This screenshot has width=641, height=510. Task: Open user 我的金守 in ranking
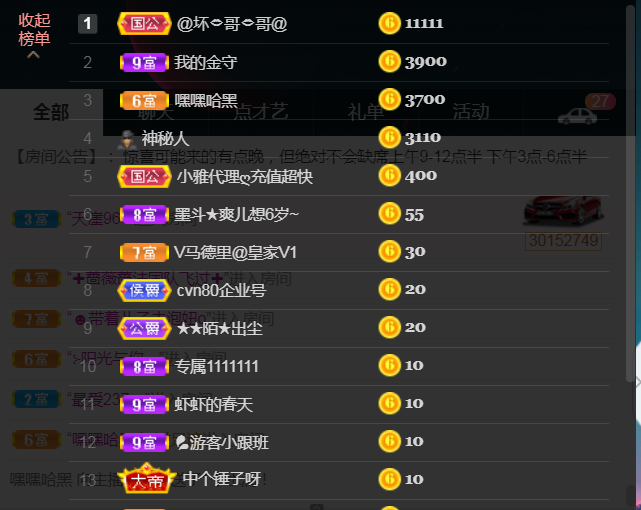(205, 62)
